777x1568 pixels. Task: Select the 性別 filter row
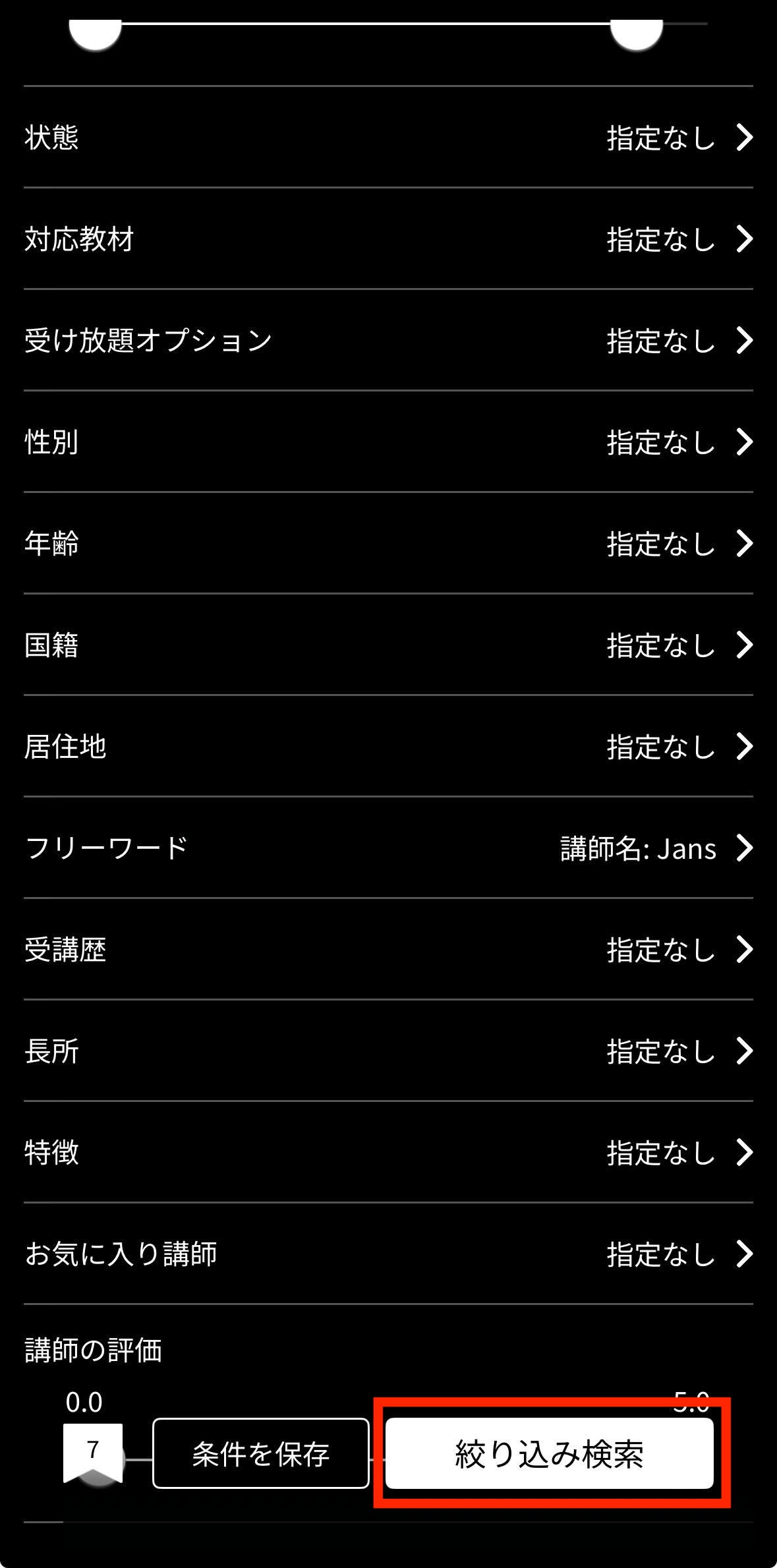[x=388, y=442]
